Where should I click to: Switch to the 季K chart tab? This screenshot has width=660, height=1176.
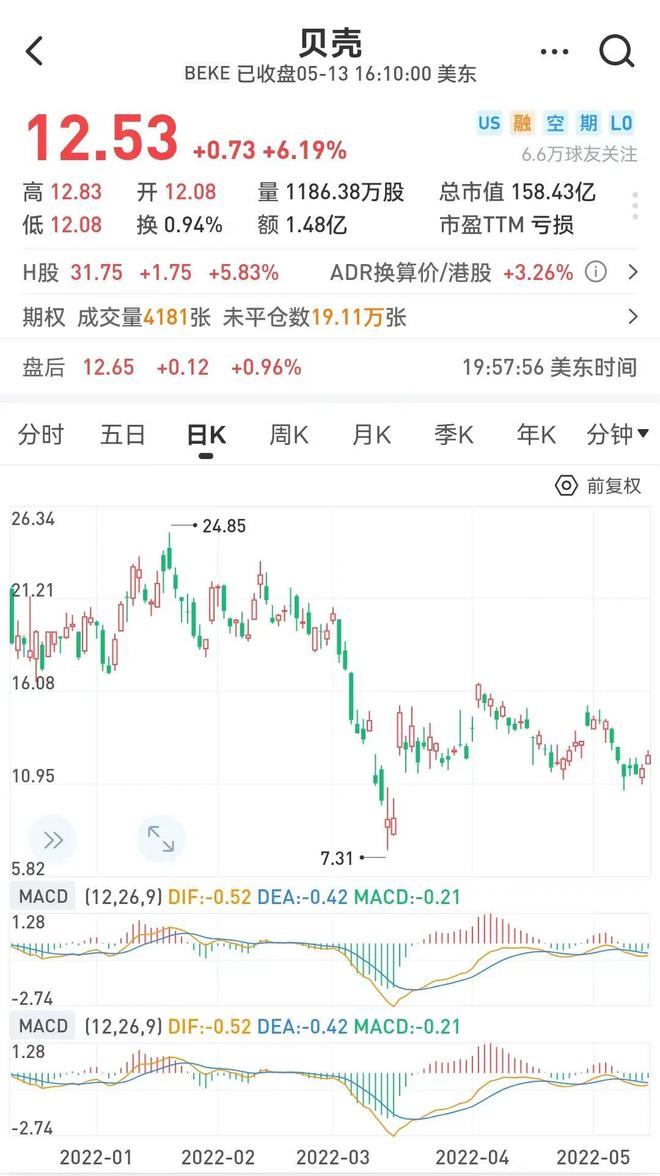(453, 434)
